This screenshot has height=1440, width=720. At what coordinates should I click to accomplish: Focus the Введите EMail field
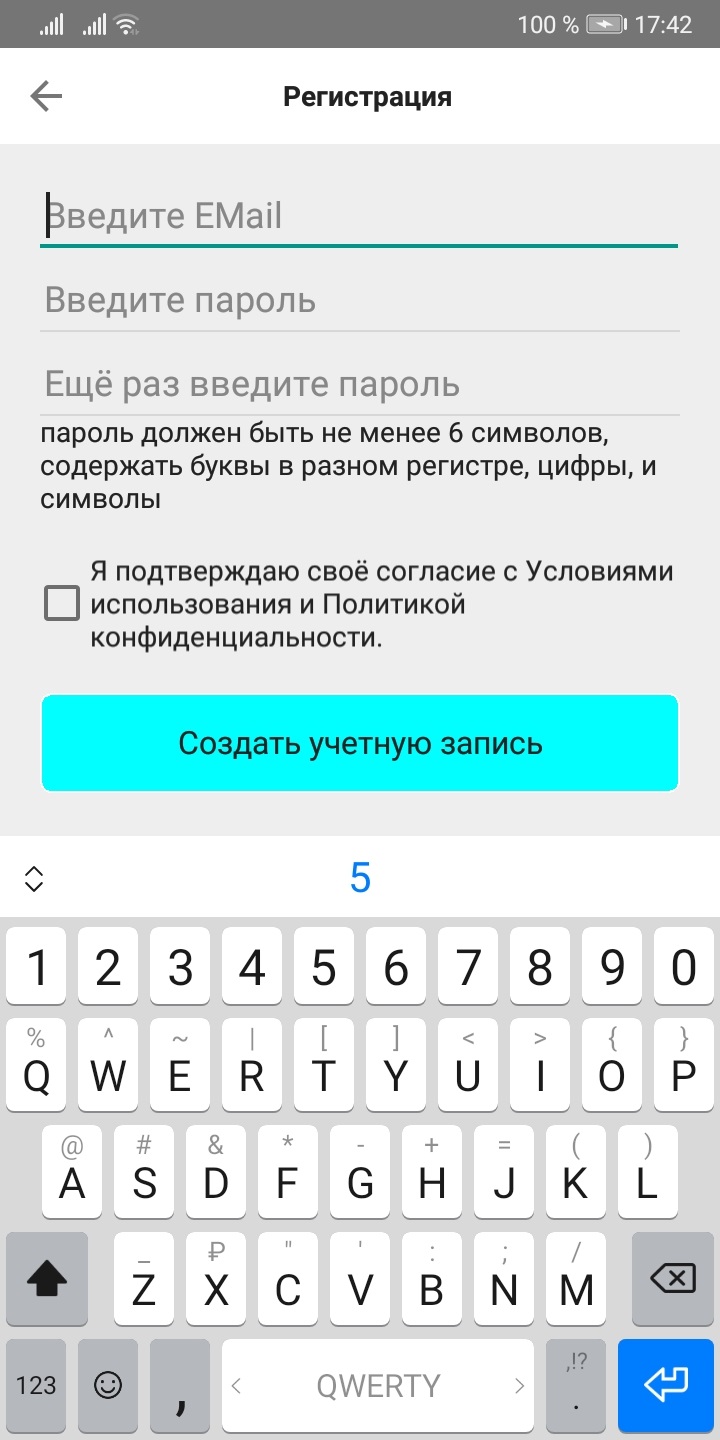(x=360, y=216)
